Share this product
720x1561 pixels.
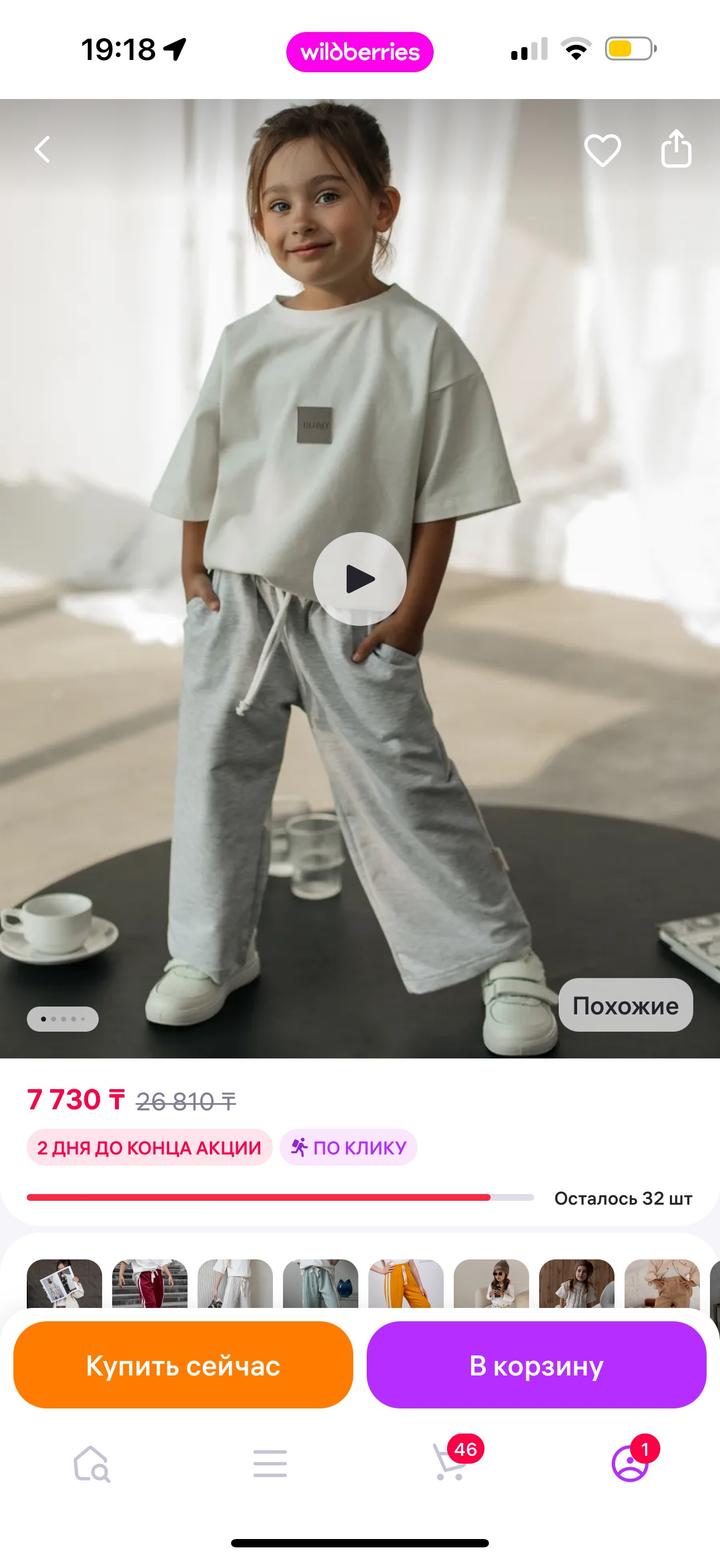[677, 149]
